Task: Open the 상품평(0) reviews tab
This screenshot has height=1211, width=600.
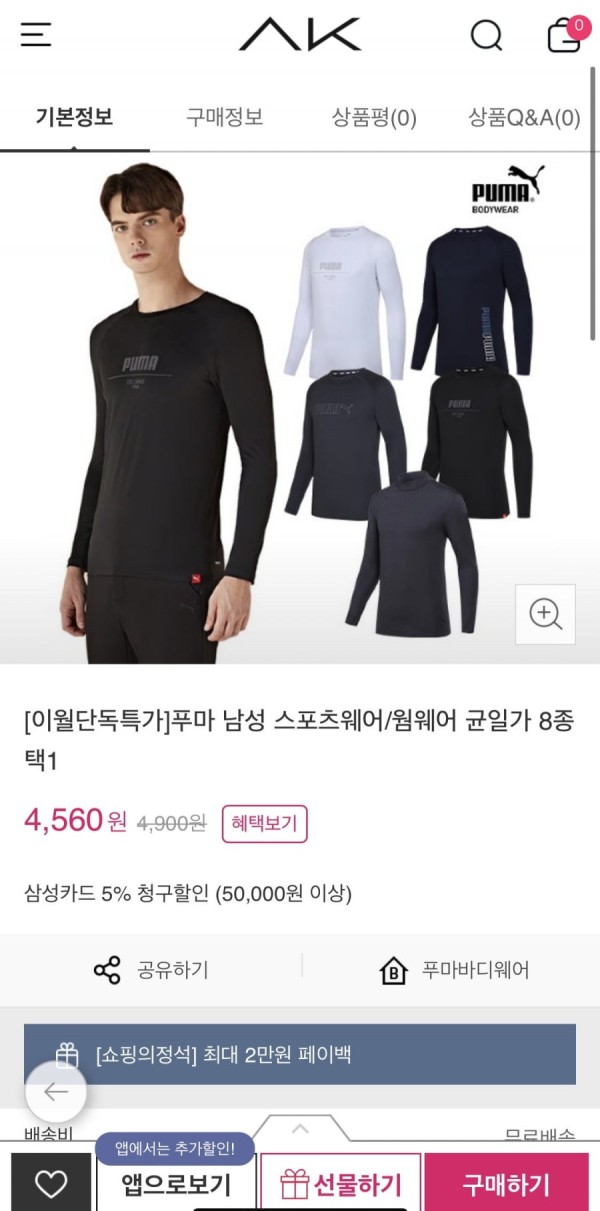Action: [374, 118]
